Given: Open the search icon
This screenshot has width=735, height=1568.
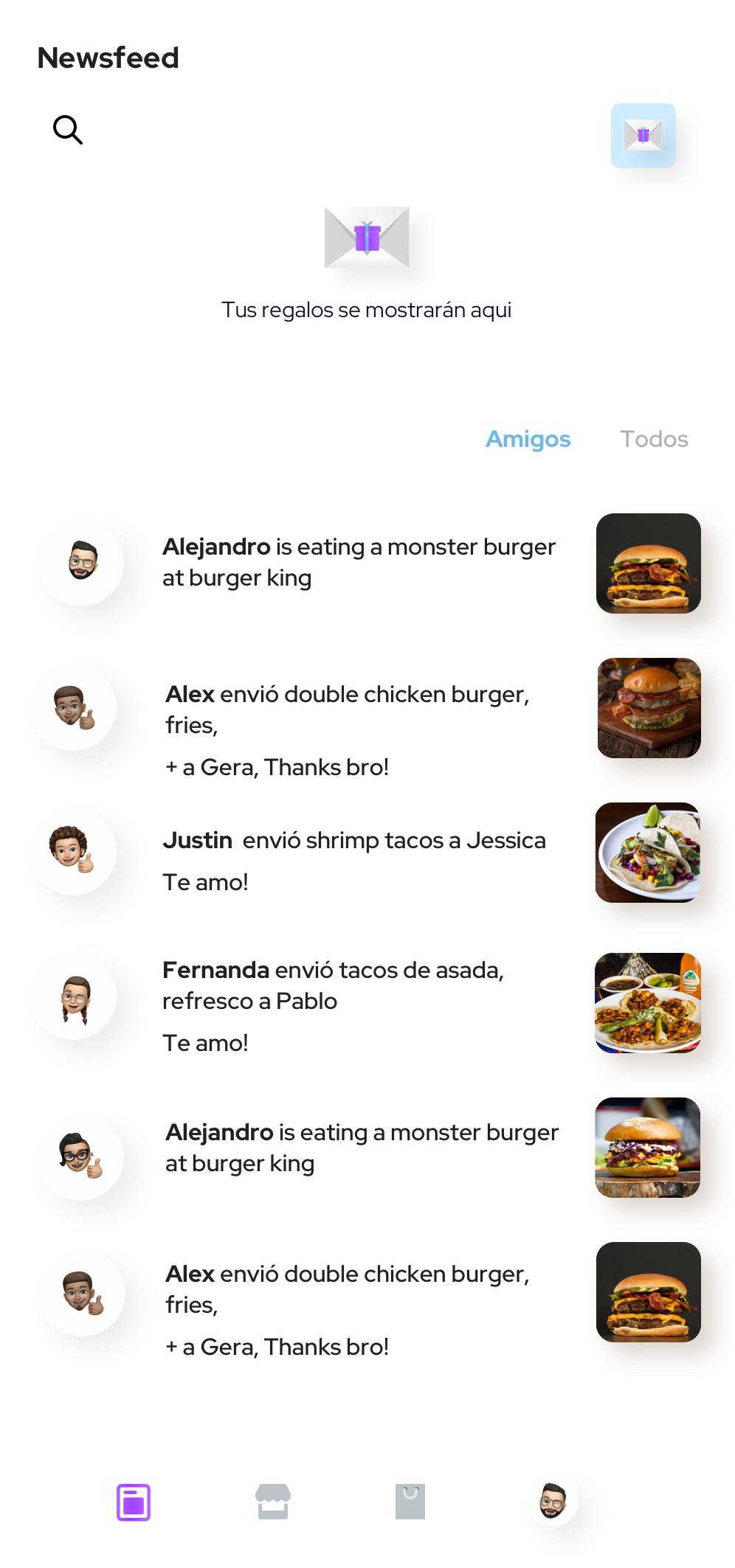Looking at the screenshot, I should pos(67,129).
